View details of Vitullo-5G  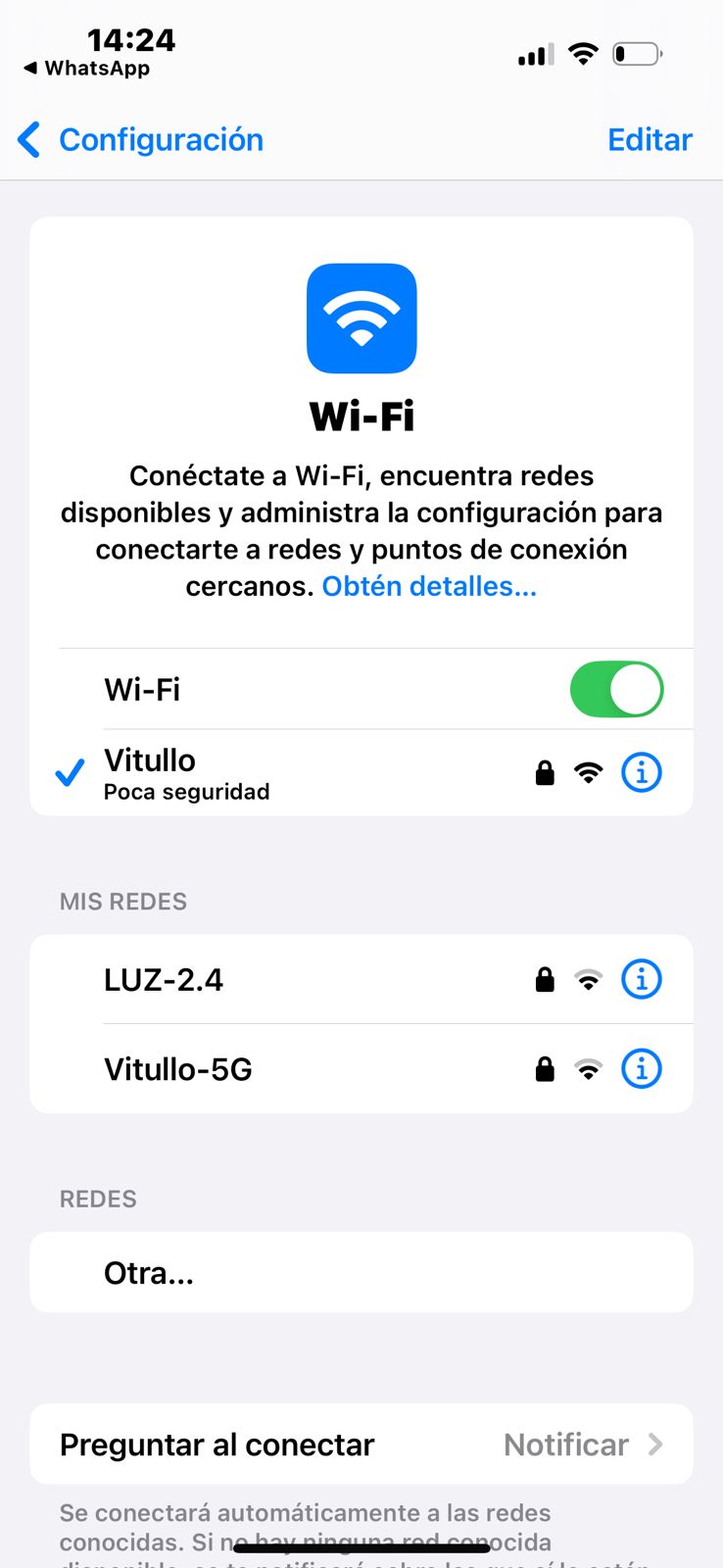pos(642,1069)
